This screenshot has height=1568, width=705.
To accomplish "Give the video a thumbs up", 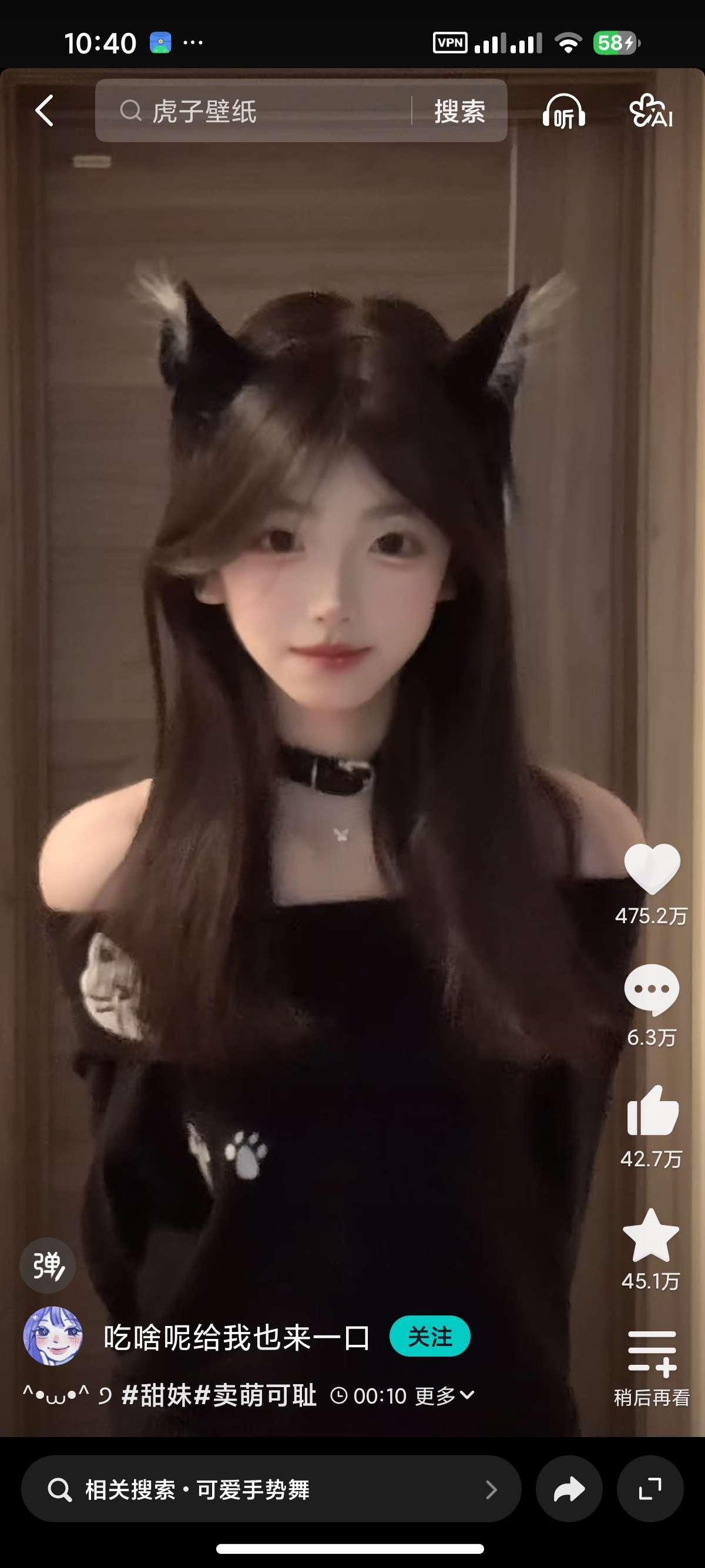I will [652, 1111].
